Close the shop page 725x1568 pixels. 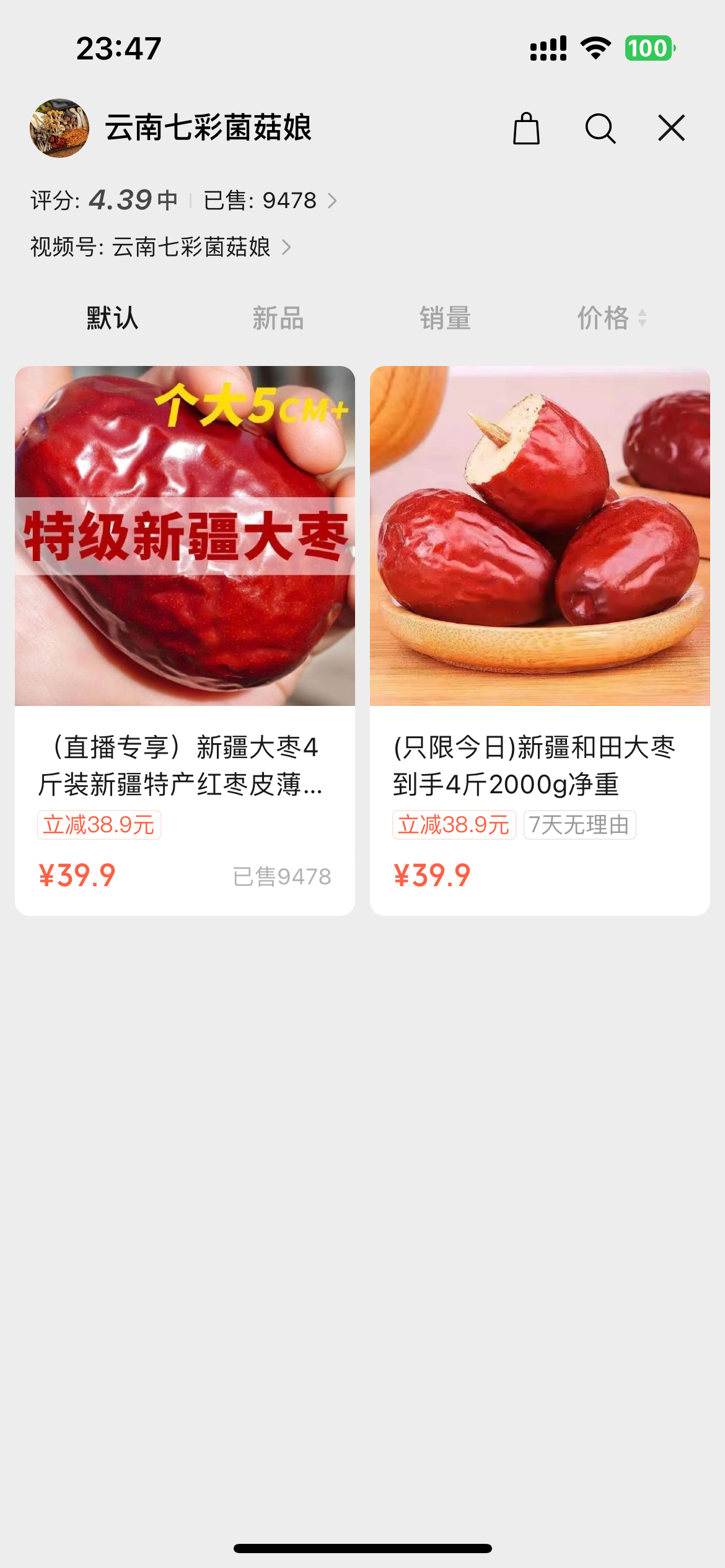point(671,129)
